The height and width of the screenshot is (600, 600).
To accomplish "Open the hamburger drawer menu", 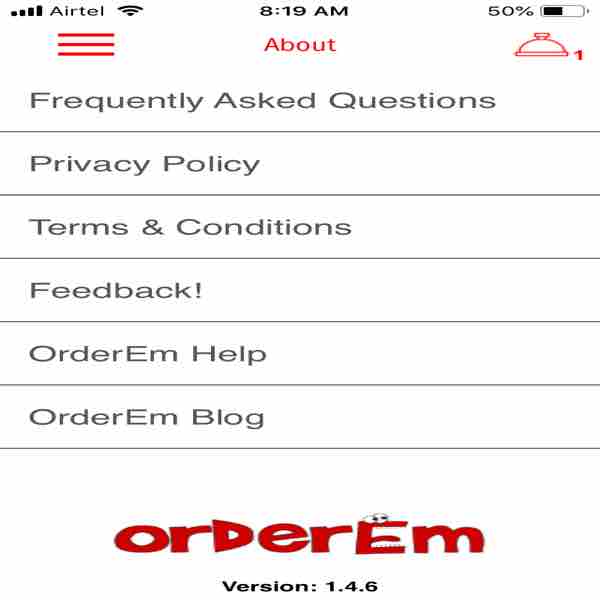I will click(86, 45).
